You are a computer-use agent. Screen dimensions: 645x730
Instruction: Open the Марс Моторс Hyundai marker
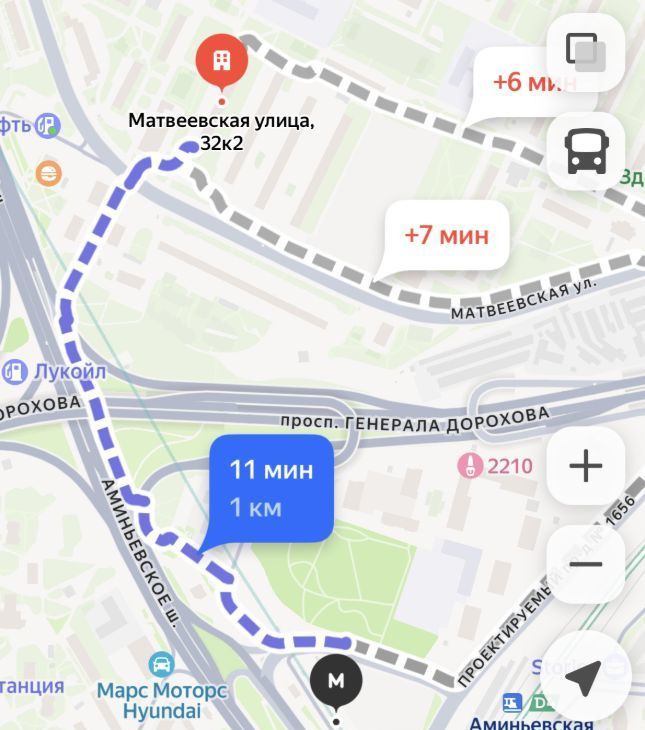tap(160, 664)
